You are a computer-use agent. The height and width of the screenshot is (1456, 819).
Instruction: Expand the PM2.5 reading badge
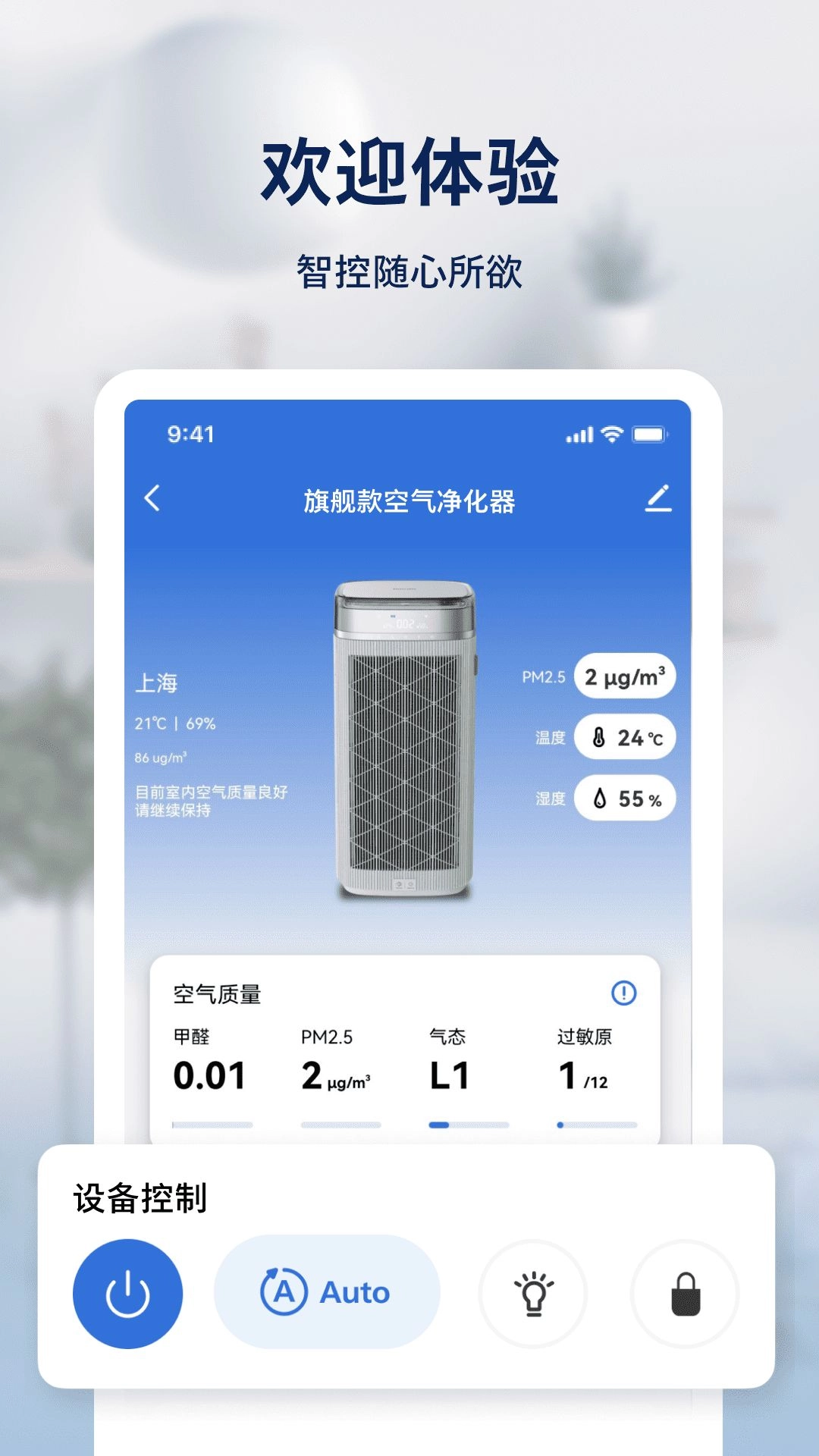click(624, 677)
